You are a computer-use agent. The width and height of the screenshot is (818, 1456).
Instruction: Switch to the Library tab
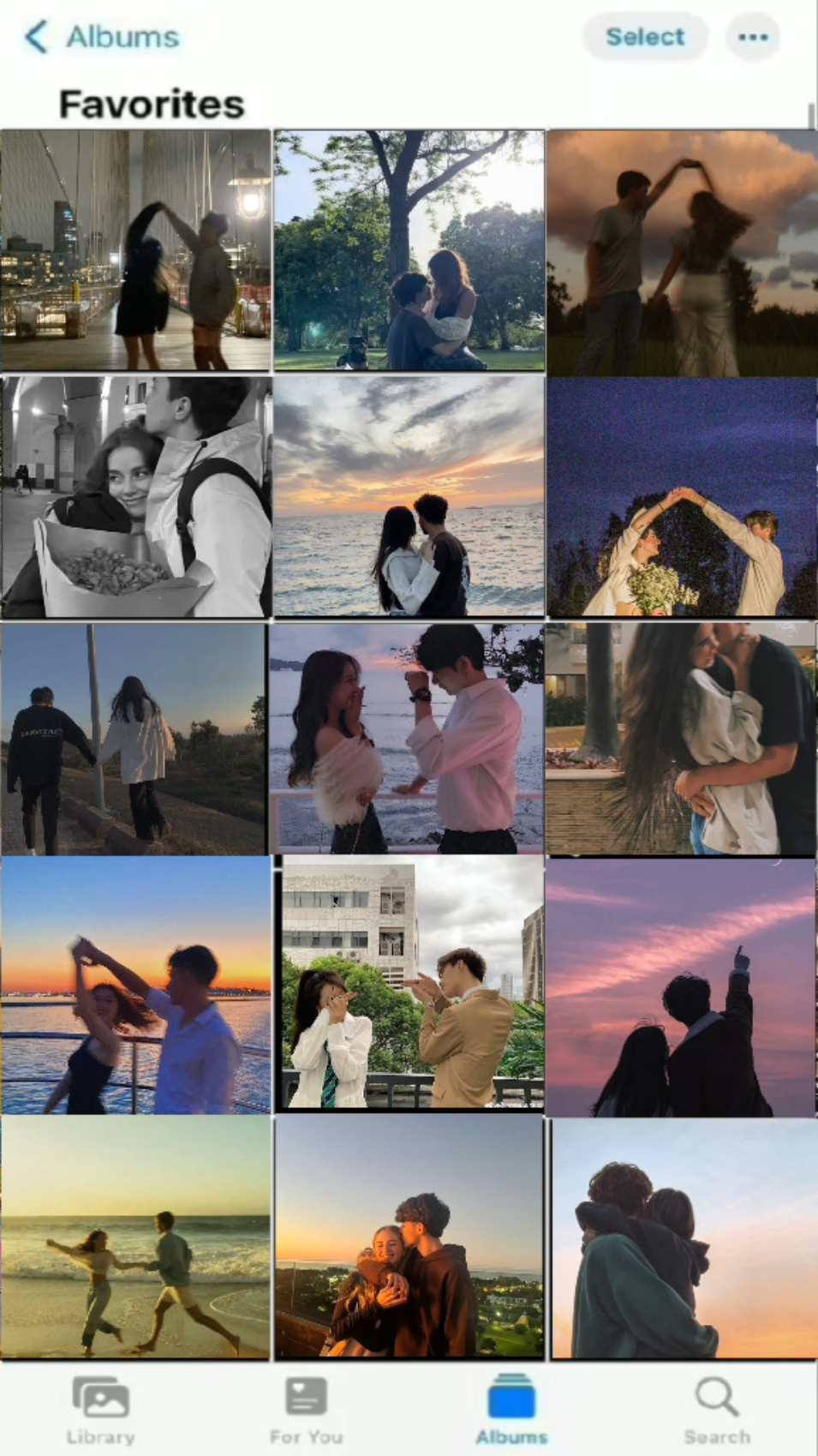[101, 1411]
